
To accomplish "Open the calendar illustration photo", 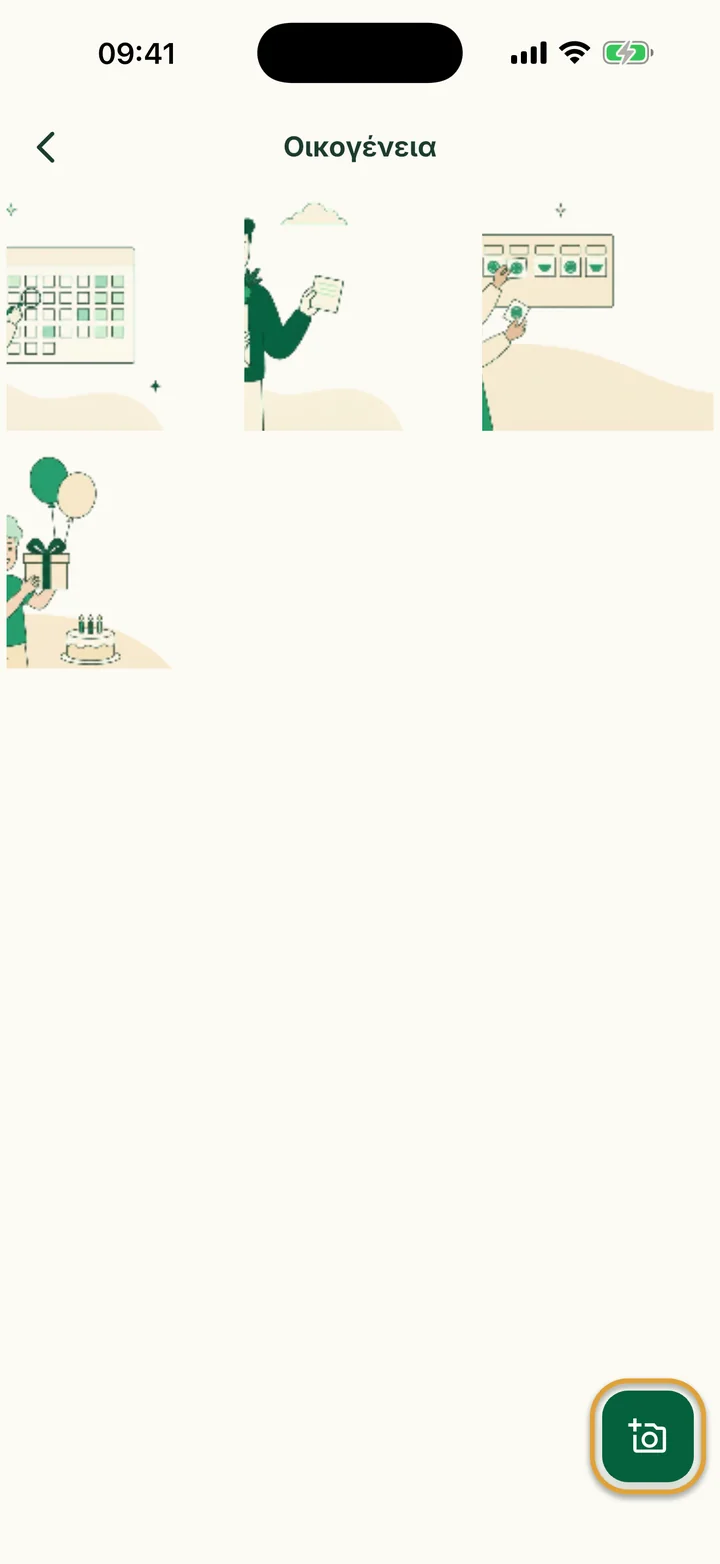I will pos(122,314).
